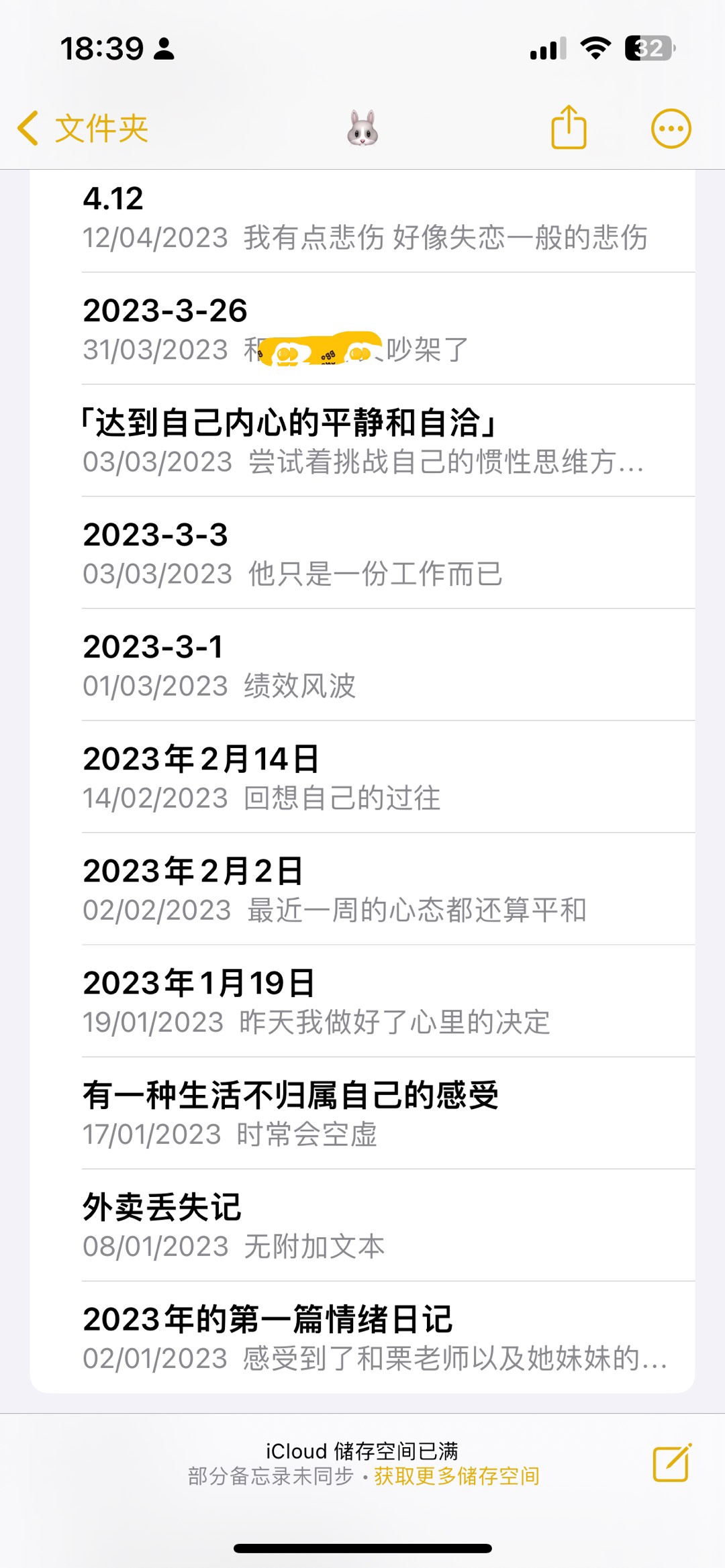The image size is (725, 1568).
Task: Open the 2023年2月14日 note
Action: click(362, 777)
